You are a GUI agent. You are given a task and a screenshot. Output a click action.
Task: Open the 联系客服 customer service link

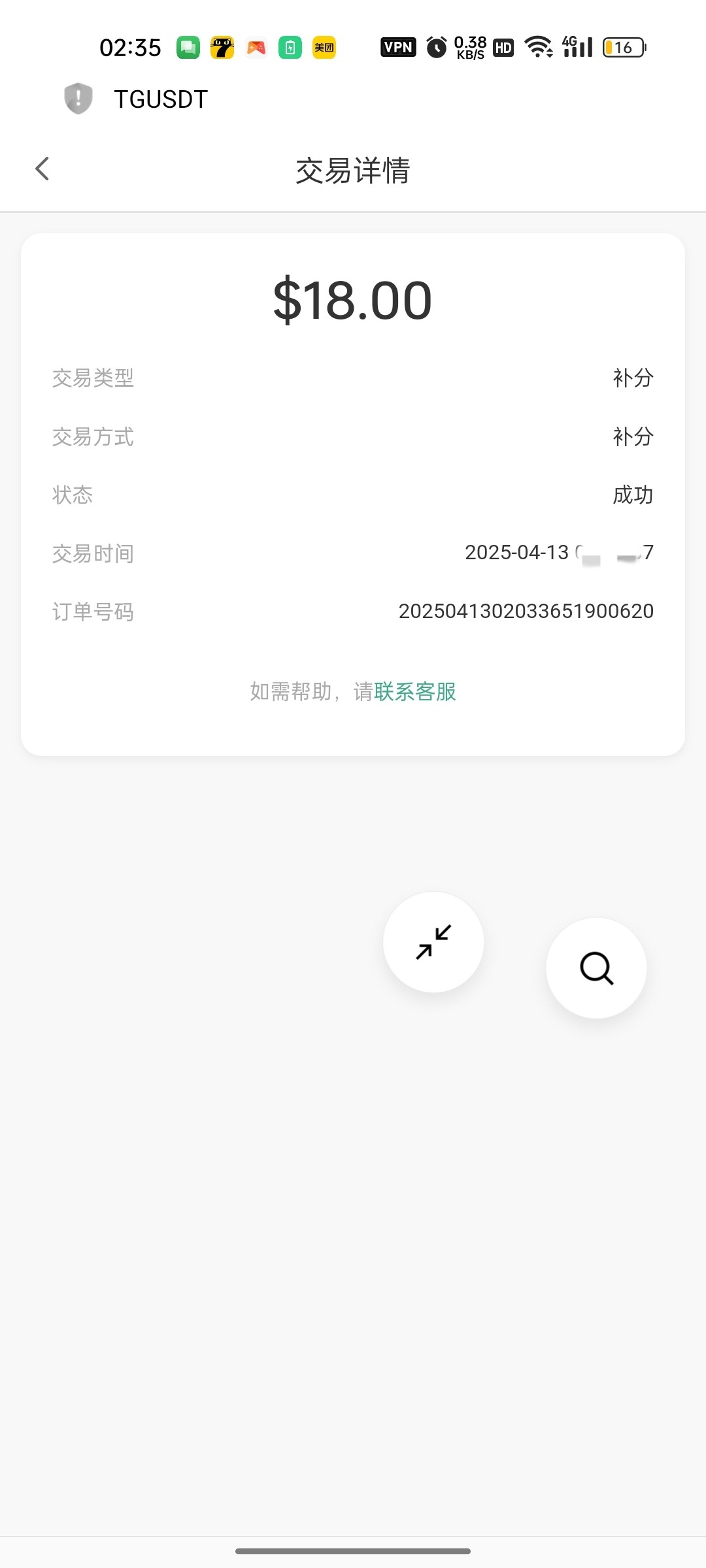(415, 691)
